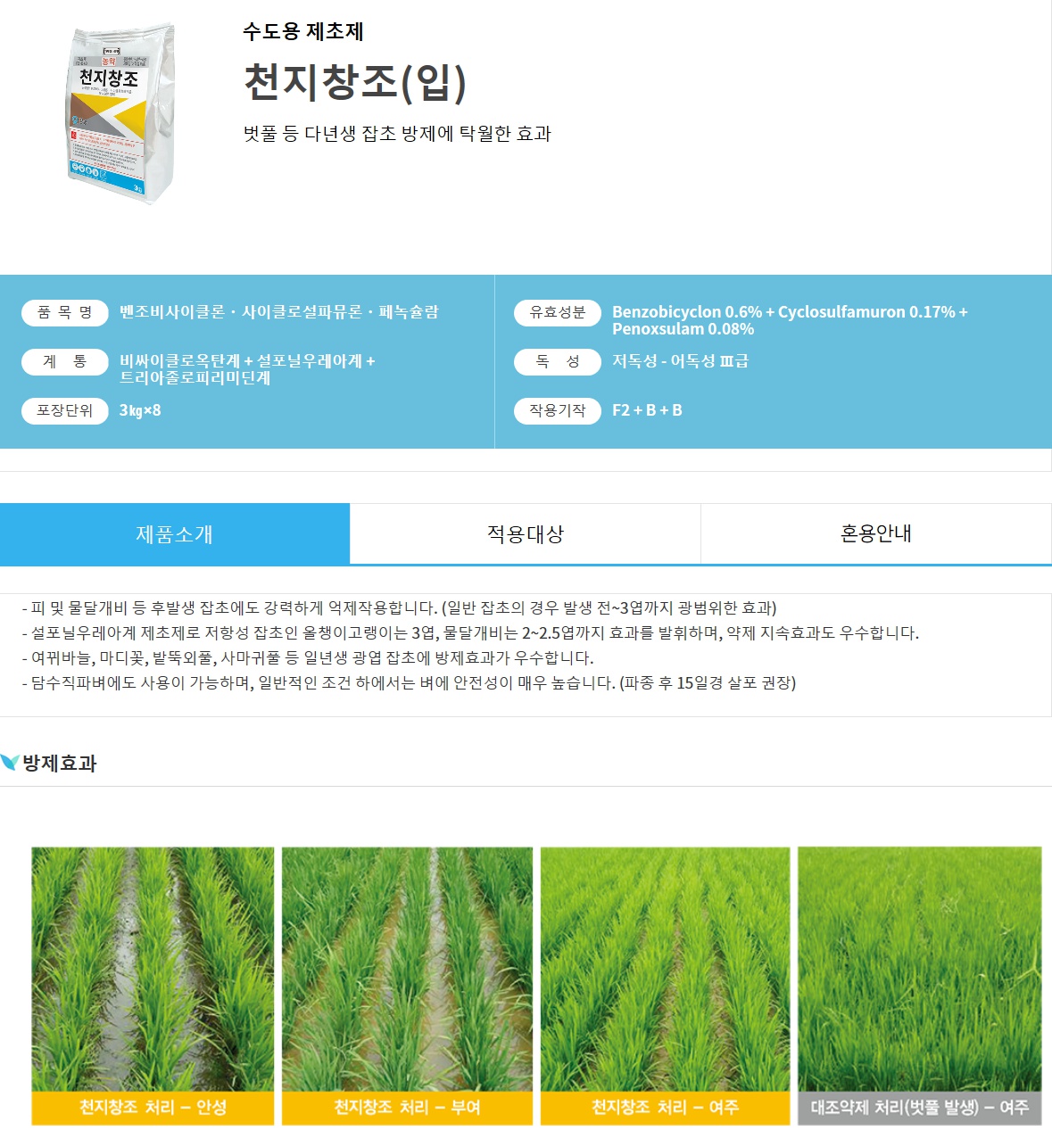Switch to the 적용대상 tab
Screen dimensions: 1052x1148
pyautogui.click(x=525, y=533)
